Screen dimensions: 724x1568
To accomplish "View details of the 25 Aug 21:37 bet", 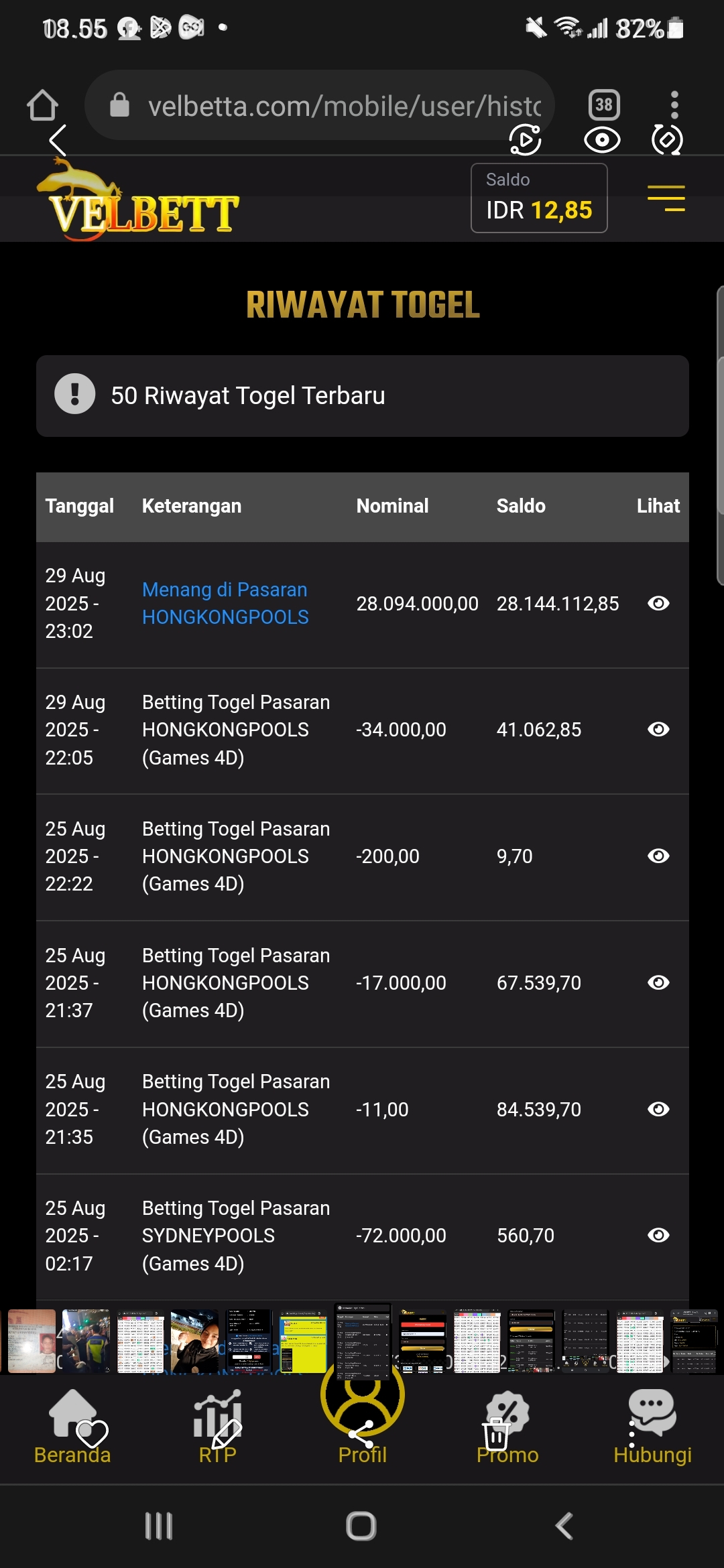I will [658, 983].
